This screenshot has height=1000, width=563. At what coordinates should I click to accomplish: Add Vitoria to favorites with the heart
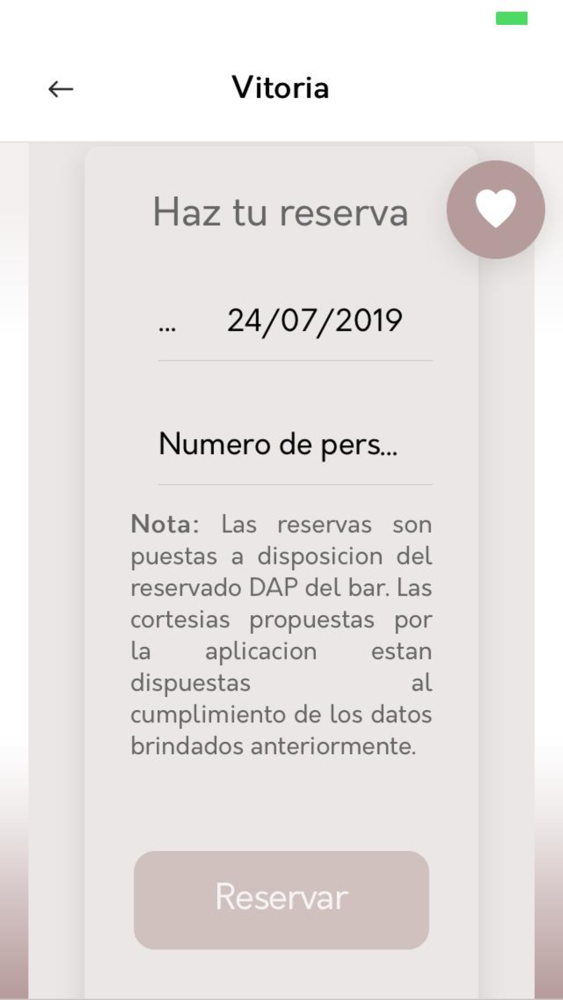pyautogui.click(x=495, y=209)
